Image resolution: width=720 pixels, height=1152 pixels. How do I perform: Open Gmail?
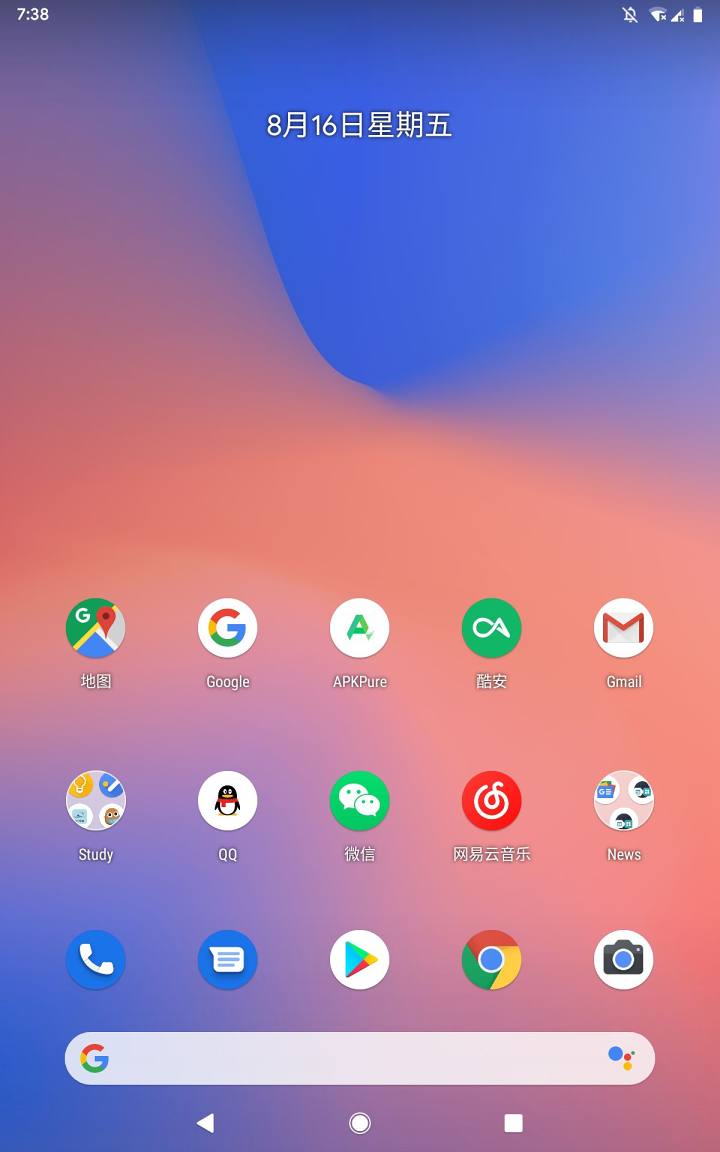624,628
